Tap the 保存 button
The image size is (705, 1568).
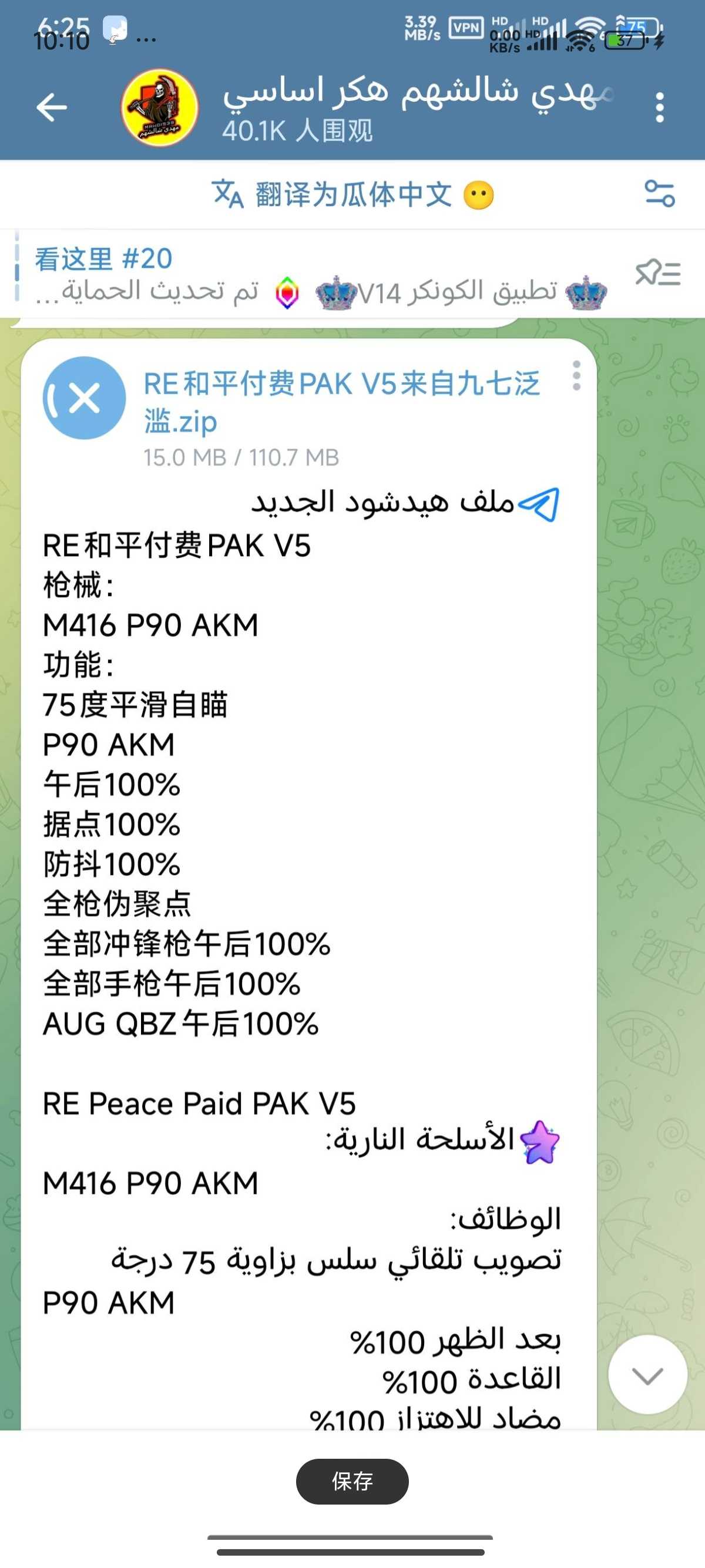point(352,1481)
